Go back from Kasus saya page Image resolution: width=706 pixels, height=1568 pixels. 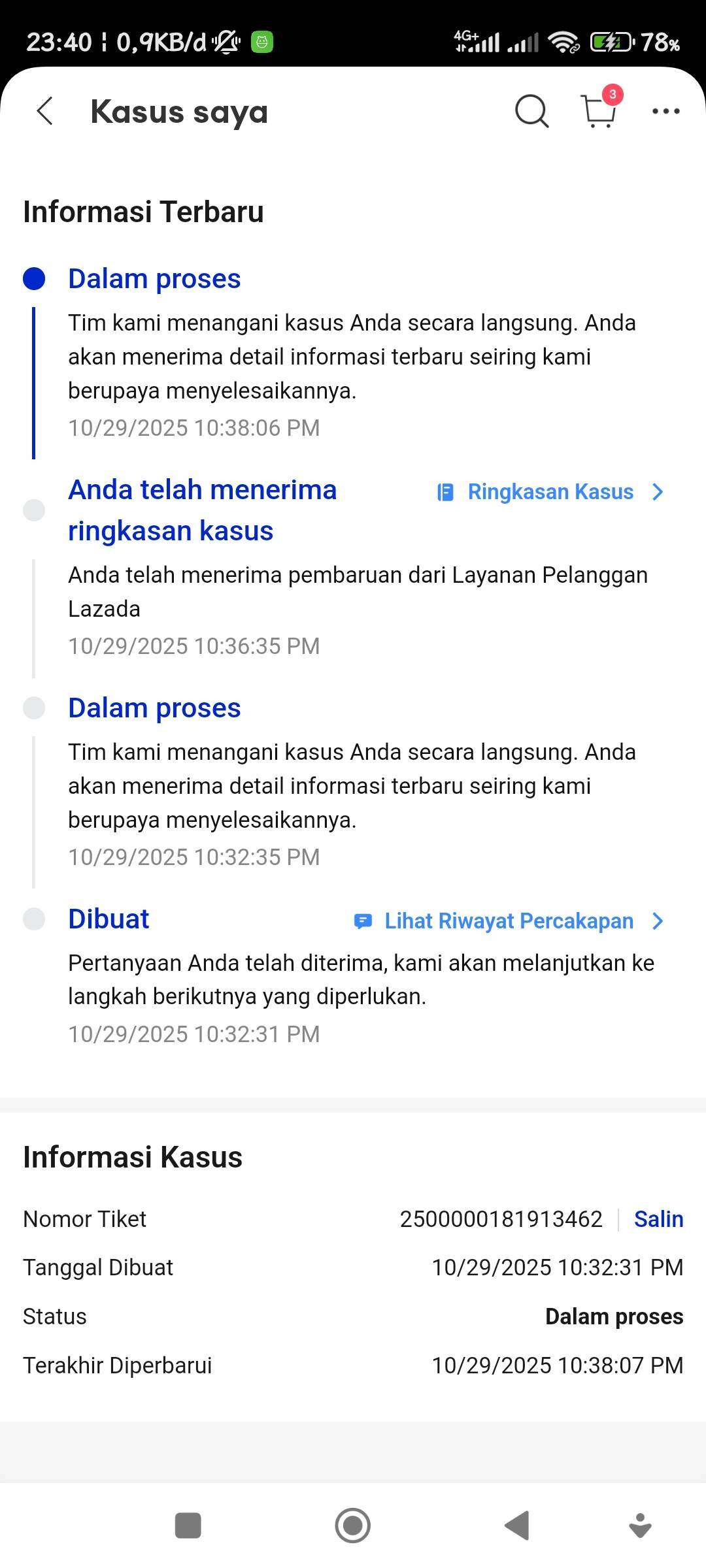tap(44, 111)
